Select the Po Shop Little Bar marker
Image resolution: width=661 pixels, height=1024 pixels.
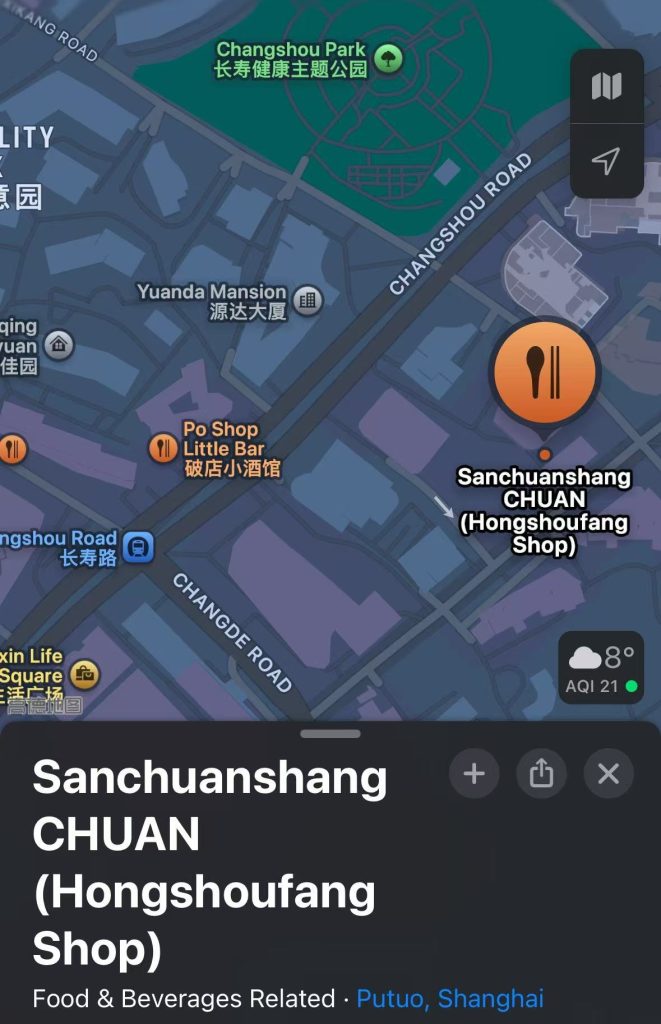tap(163, 447)
